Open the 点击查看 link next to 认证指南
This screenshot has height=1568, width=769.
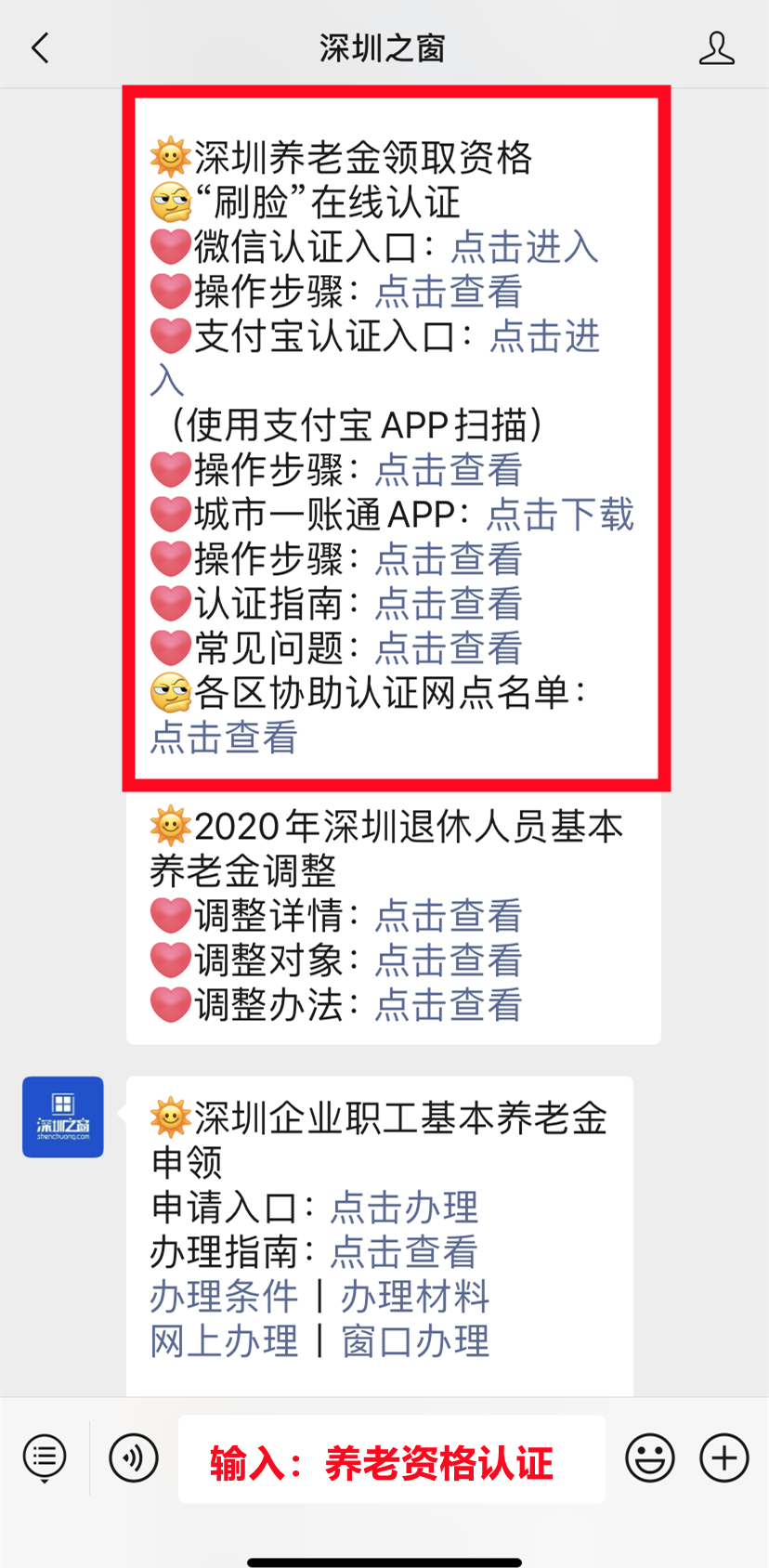(449, 604)
